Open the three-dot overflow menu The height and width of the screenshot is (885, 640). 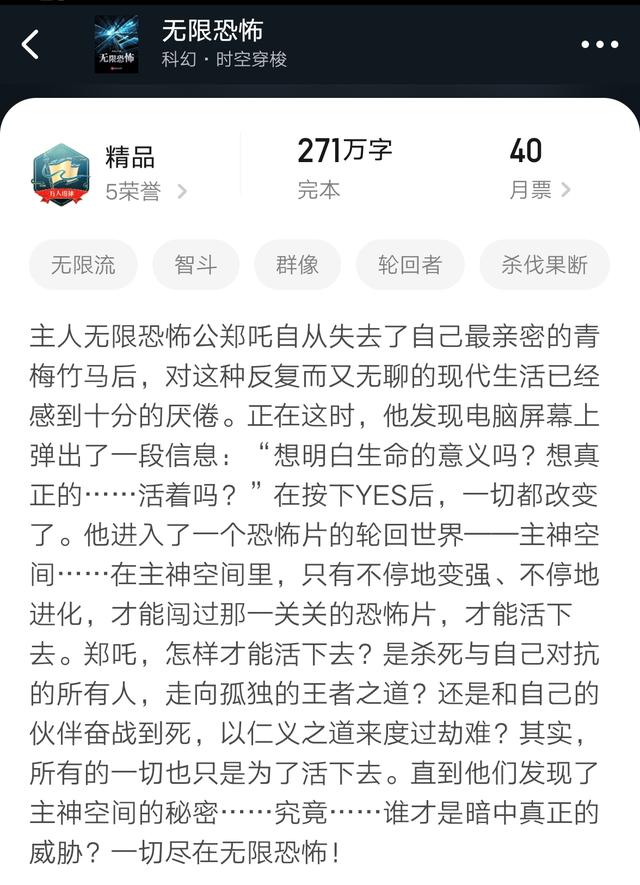[599, 44]
